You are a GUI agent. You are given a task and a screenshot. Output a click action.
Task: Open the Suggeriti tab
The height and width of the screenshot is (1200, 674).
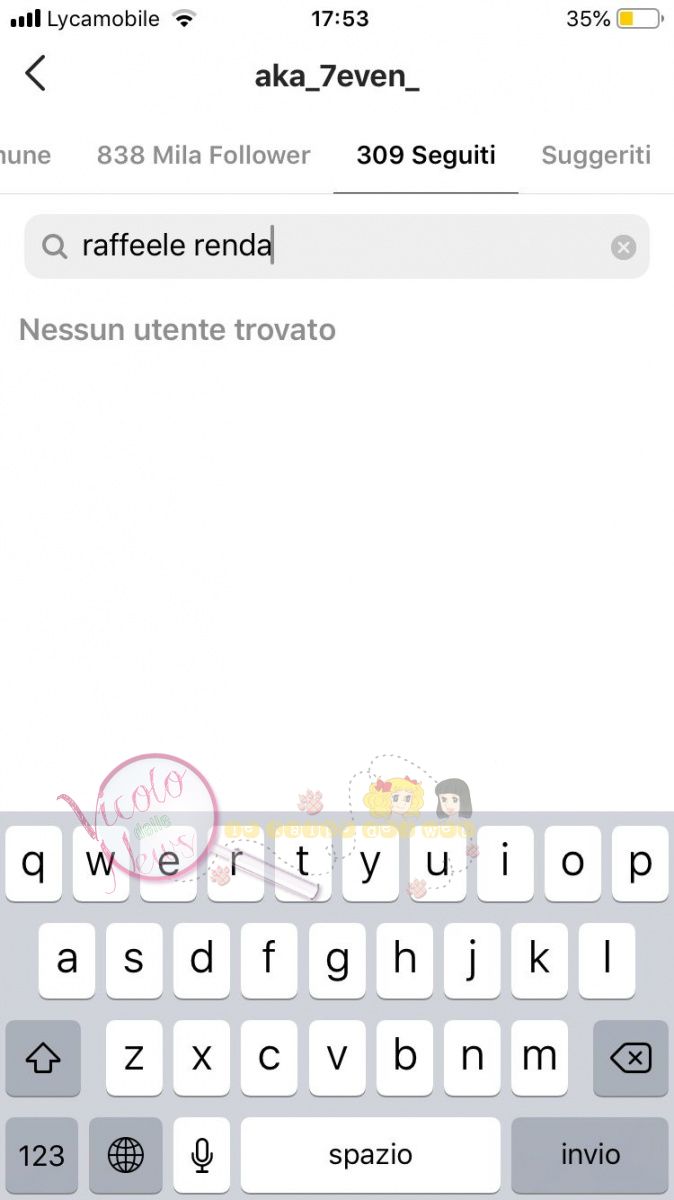[x=596, y=155]
